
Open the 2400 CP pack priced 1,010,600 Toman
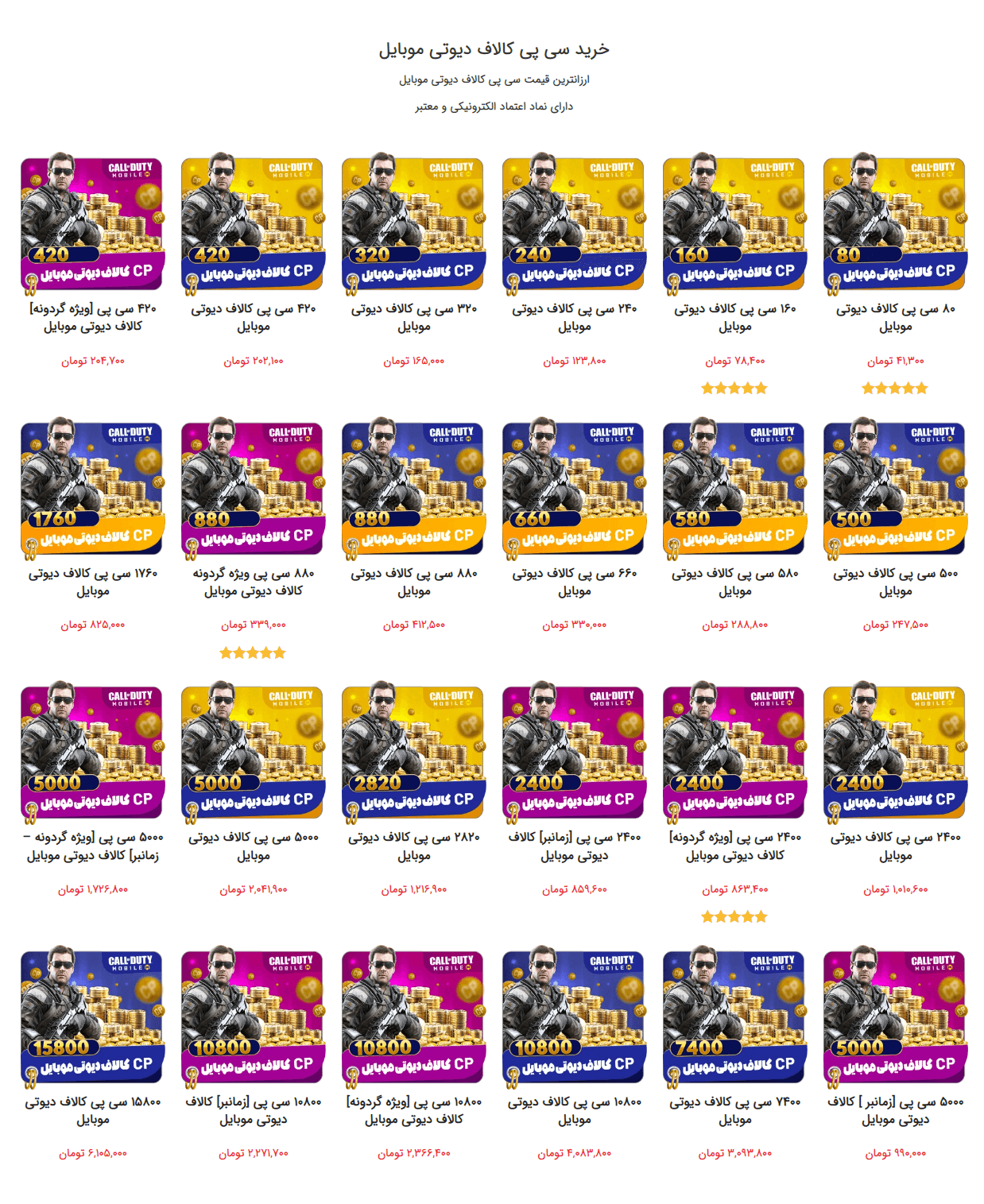(895, 752)
